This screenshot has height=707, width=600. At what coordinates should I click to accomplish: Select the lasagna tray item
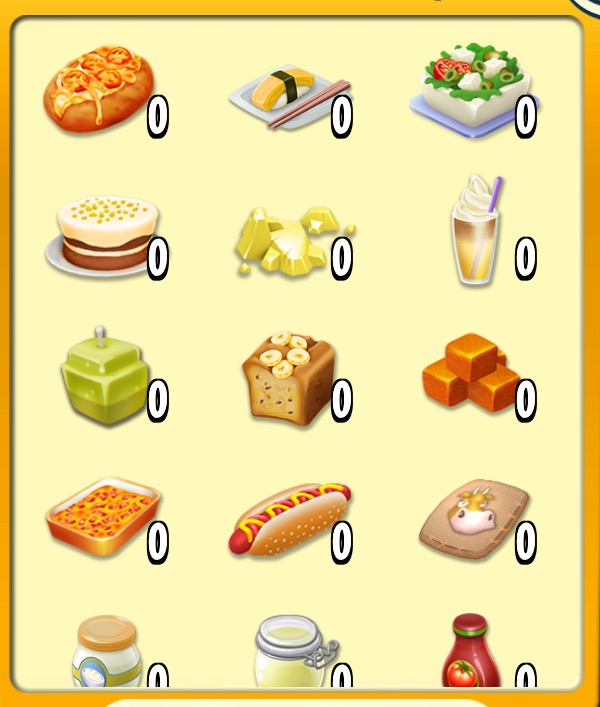(x=102, y=516)
